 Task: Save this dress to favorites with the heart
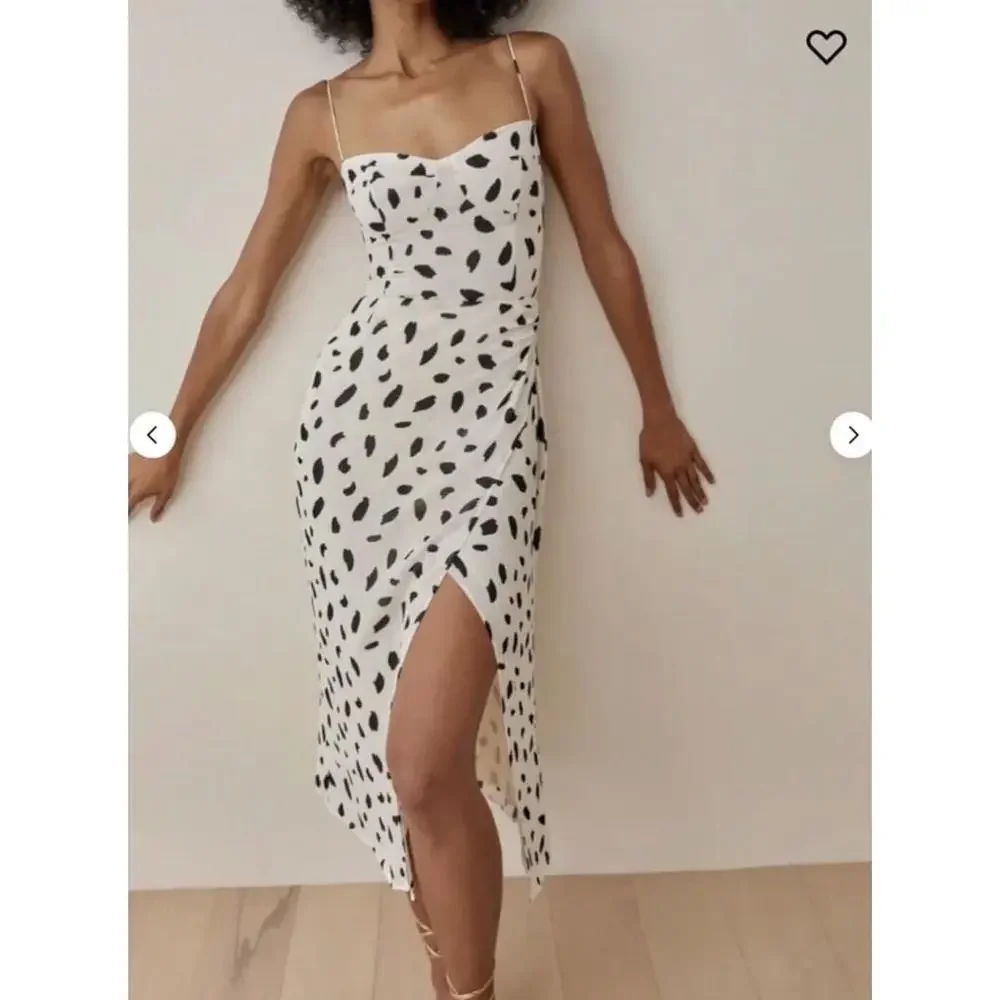[826, 47]
